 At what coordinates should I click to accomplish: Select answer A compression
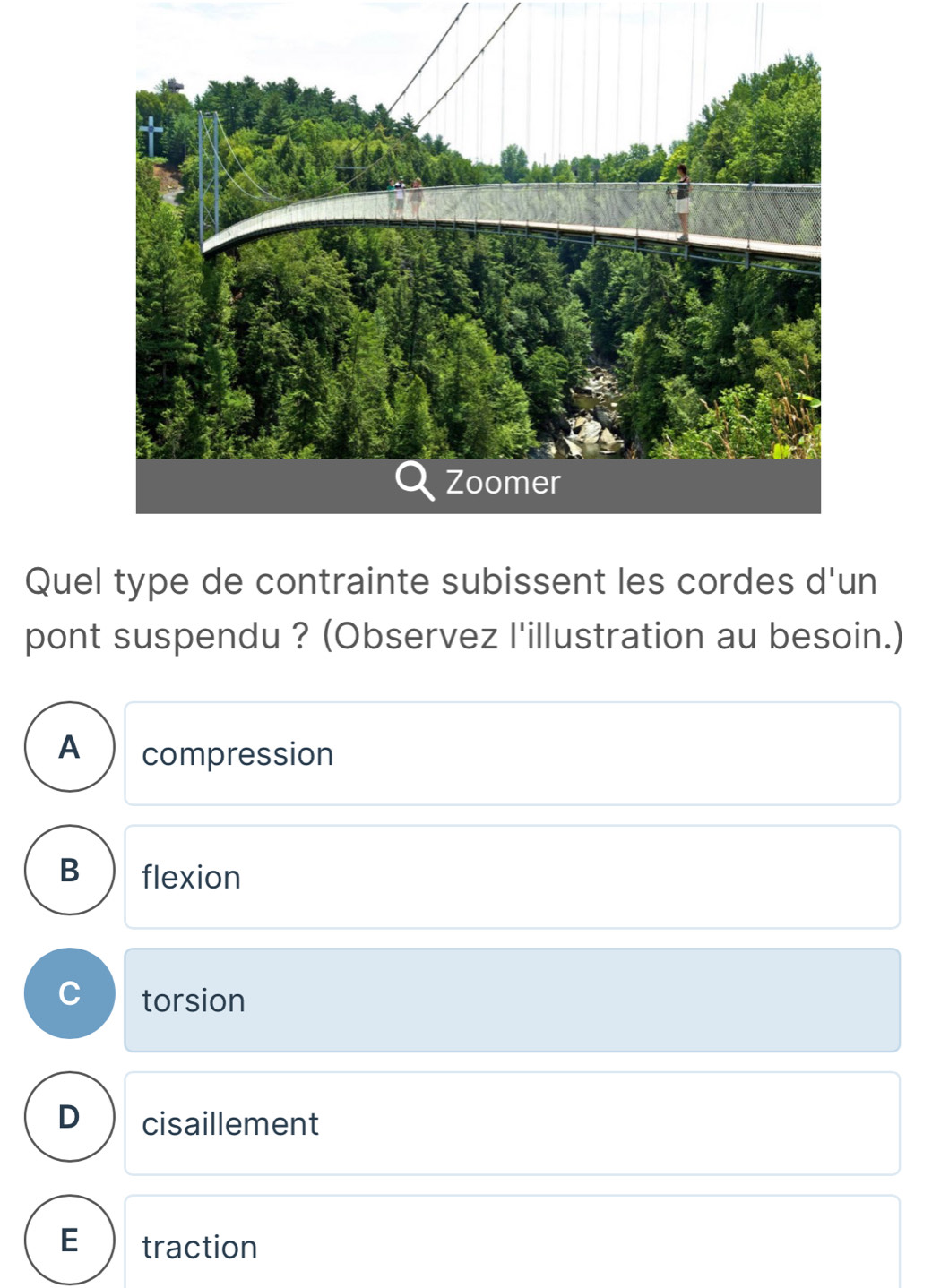coord(512,753)
